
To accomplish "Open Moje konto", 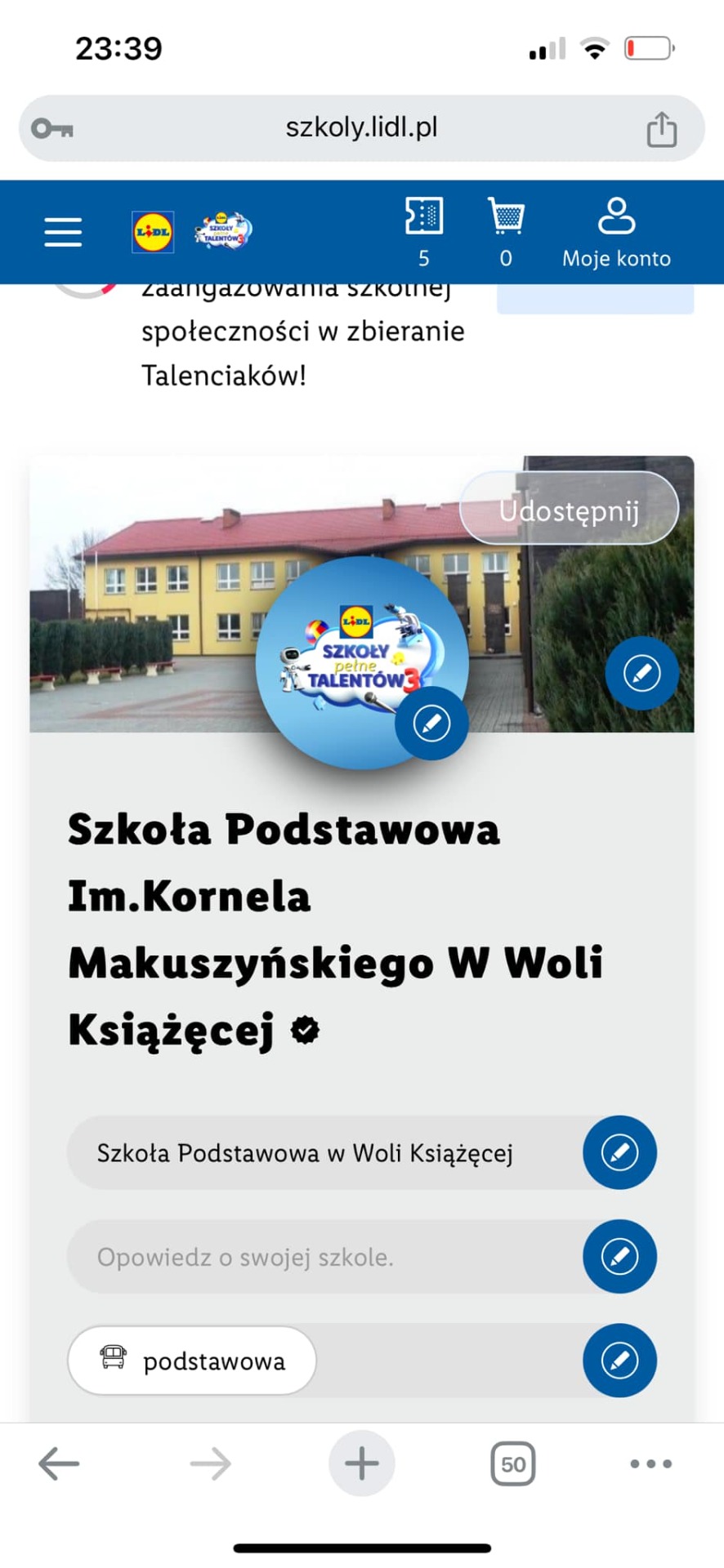I will (616, 232).
